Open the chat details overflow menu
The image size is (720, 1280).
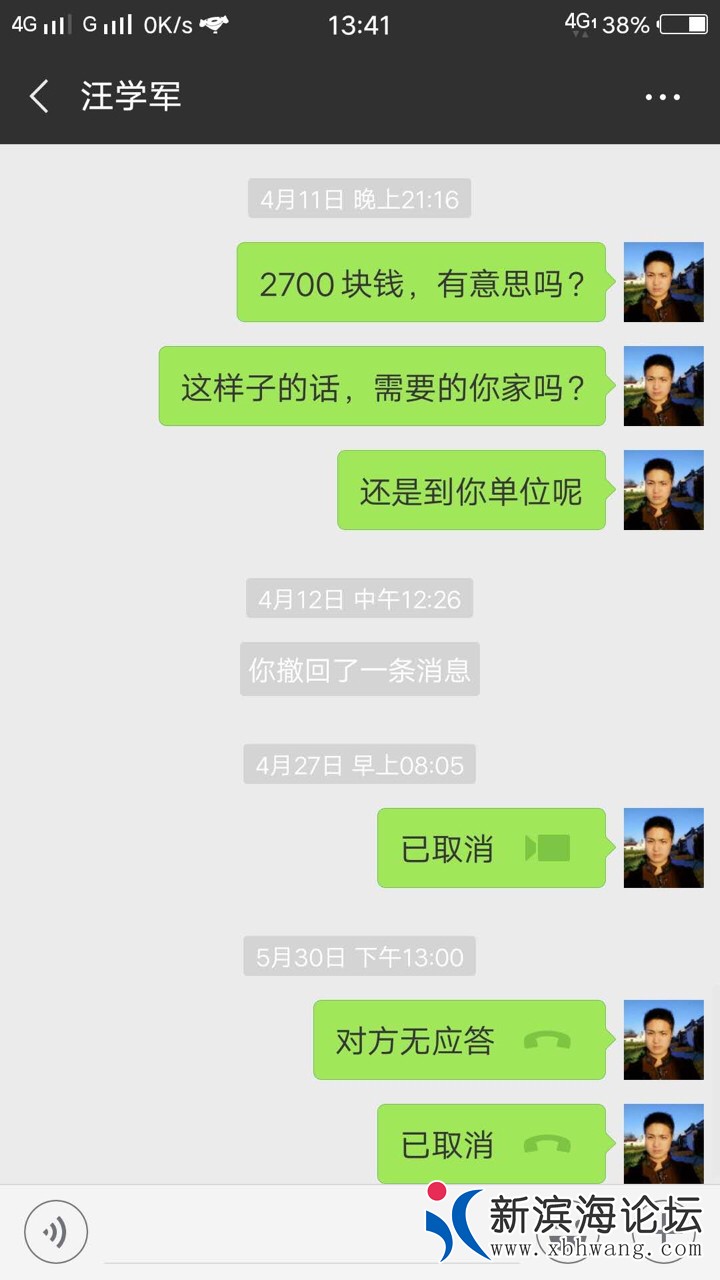(662, 97)
